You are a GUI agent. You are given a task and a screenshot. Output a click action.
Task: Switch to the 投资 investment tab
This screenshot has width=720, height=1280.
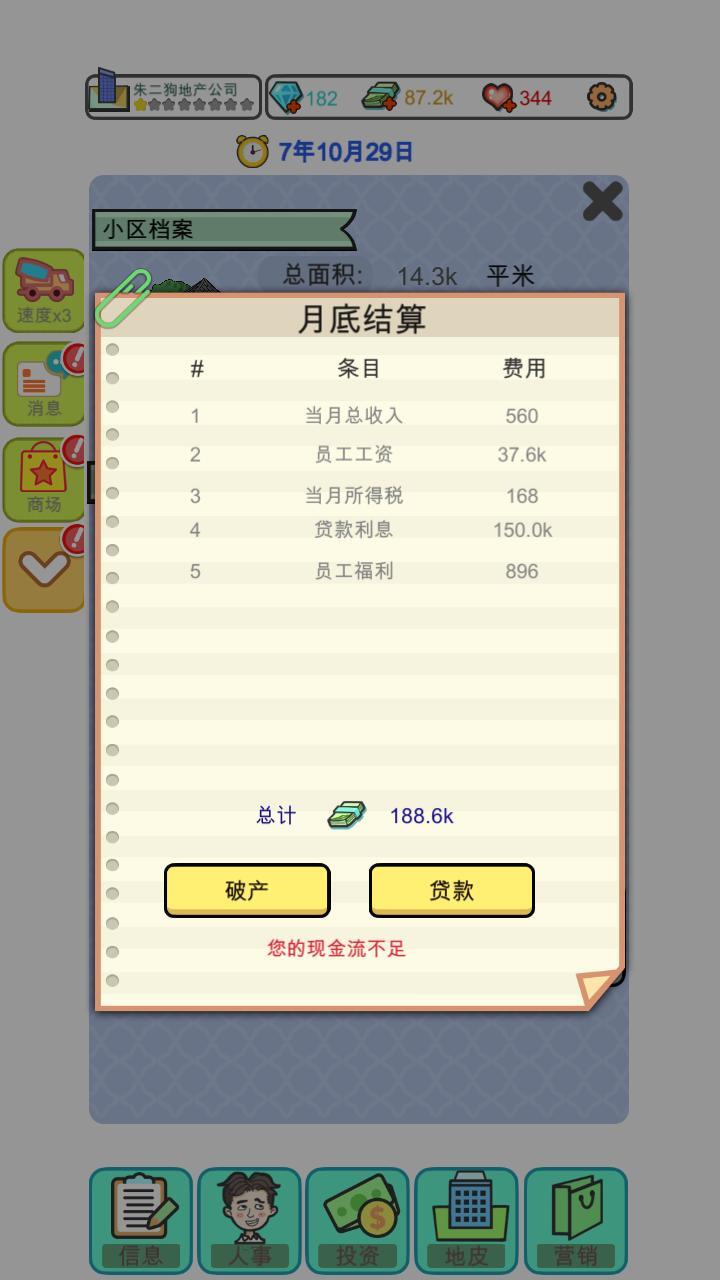click(357, 1220)
